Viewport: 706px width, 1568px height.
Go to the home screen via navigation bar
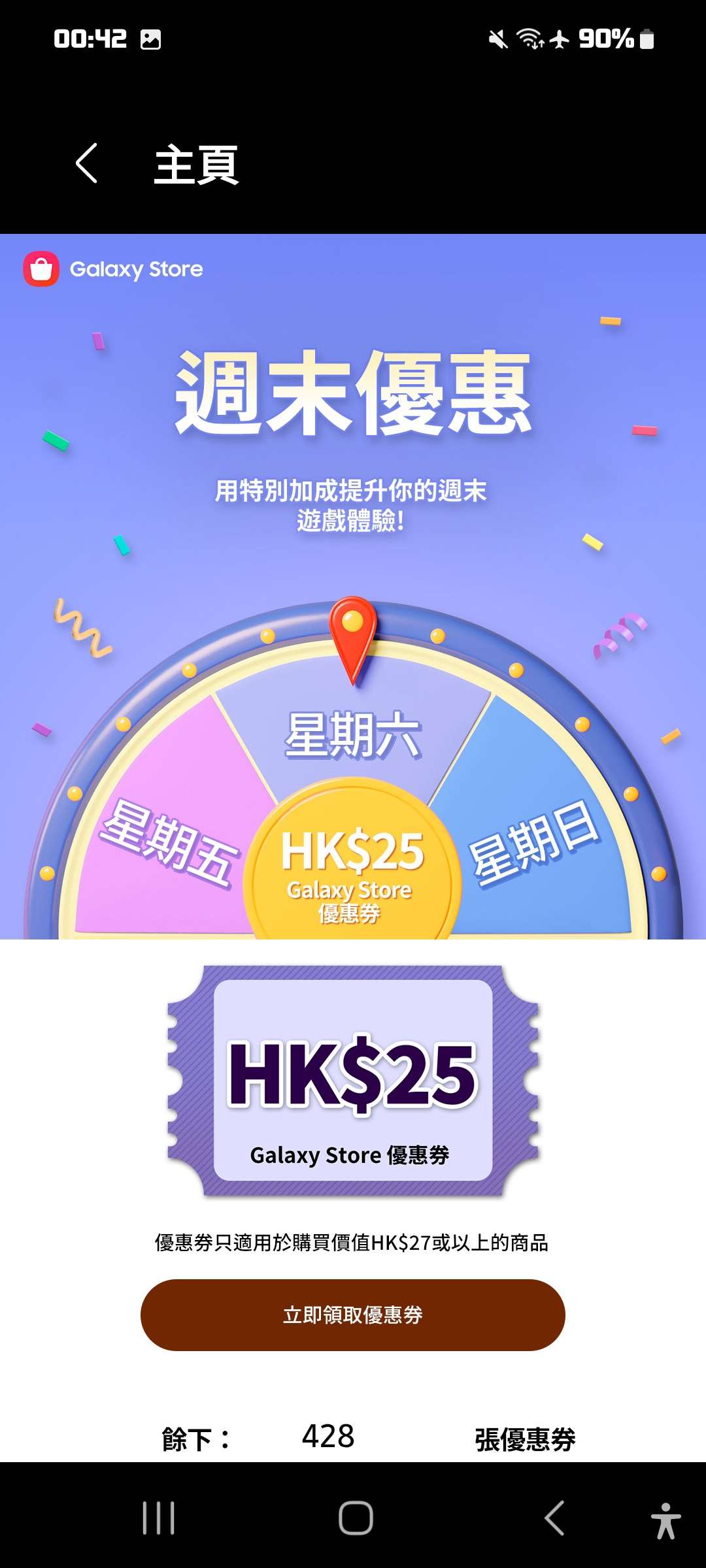pos(356,1517)
